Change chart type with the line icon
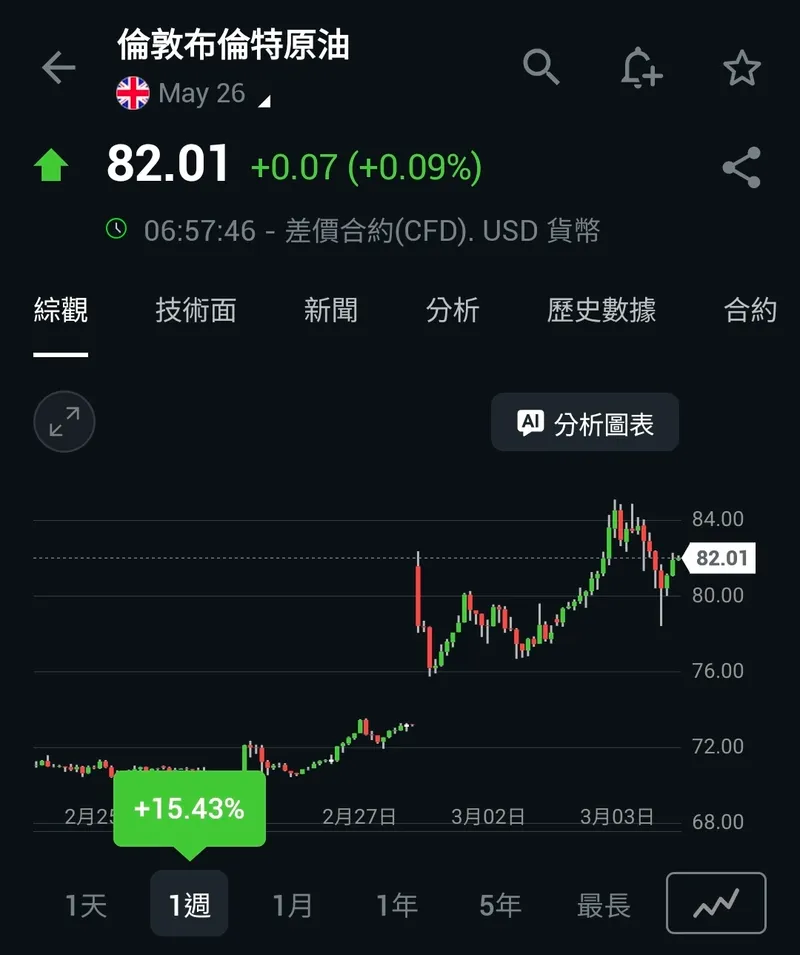800x955 pixels. pyautogui.click(x=716, y=904)
